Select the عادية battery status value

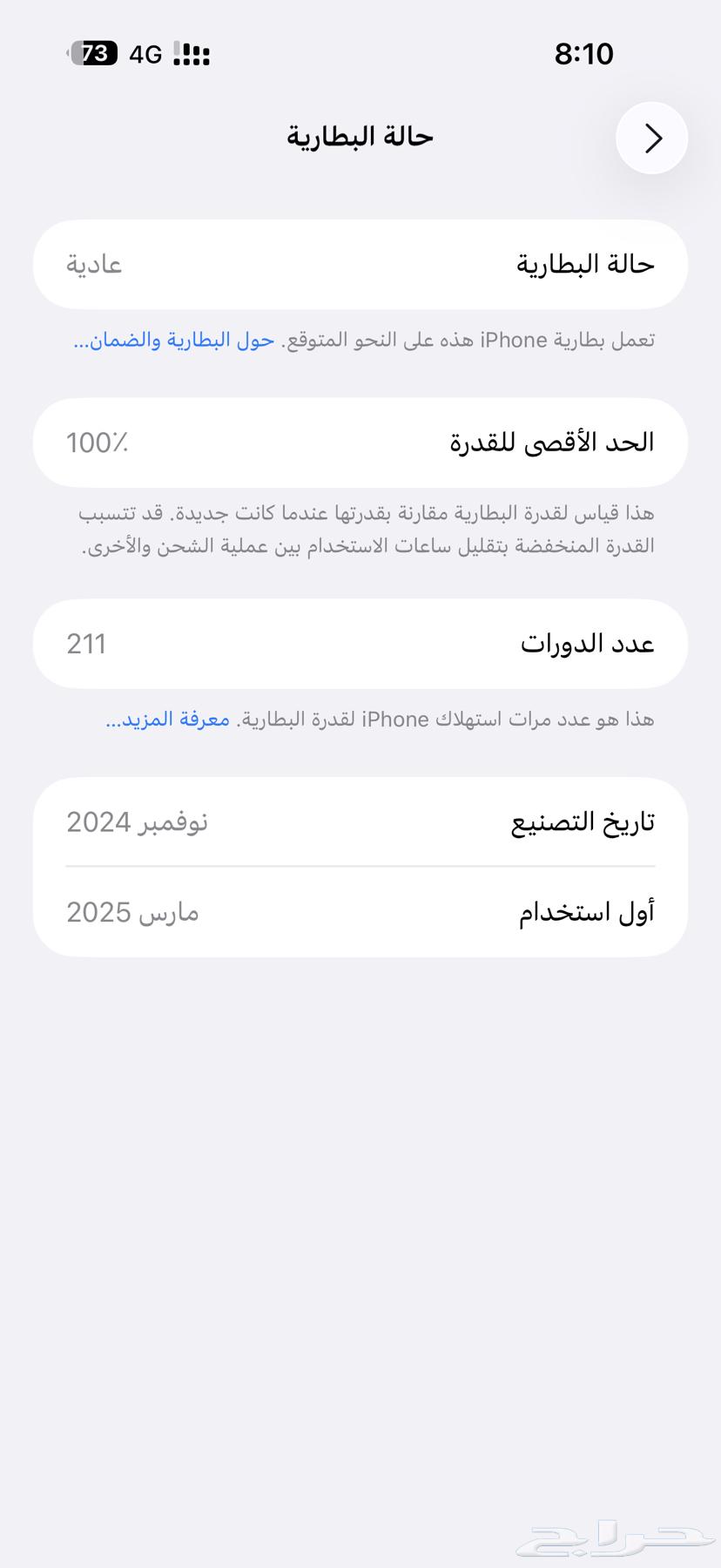(94, 265)
